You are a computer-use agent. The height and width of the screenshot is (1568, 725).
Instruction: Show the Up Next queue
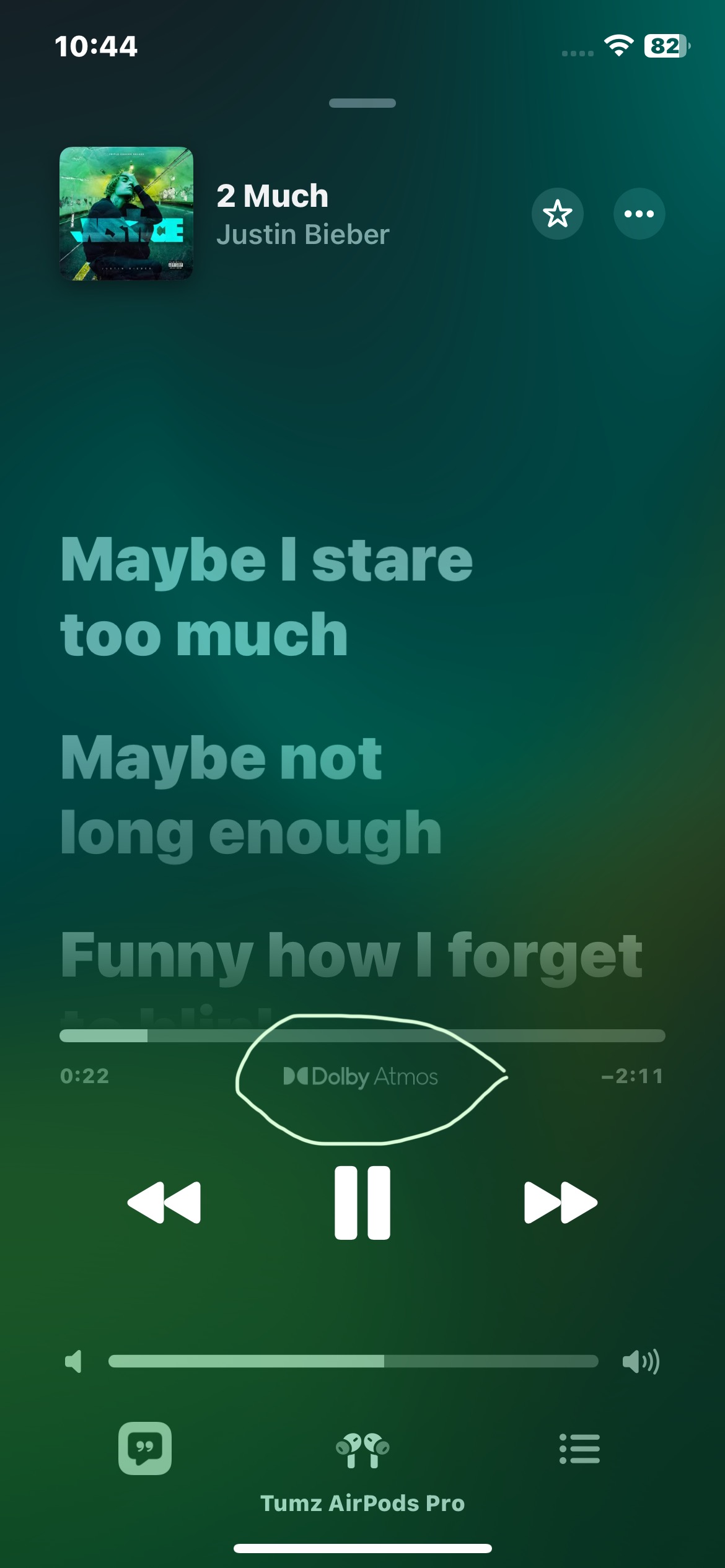point(579,1448)
